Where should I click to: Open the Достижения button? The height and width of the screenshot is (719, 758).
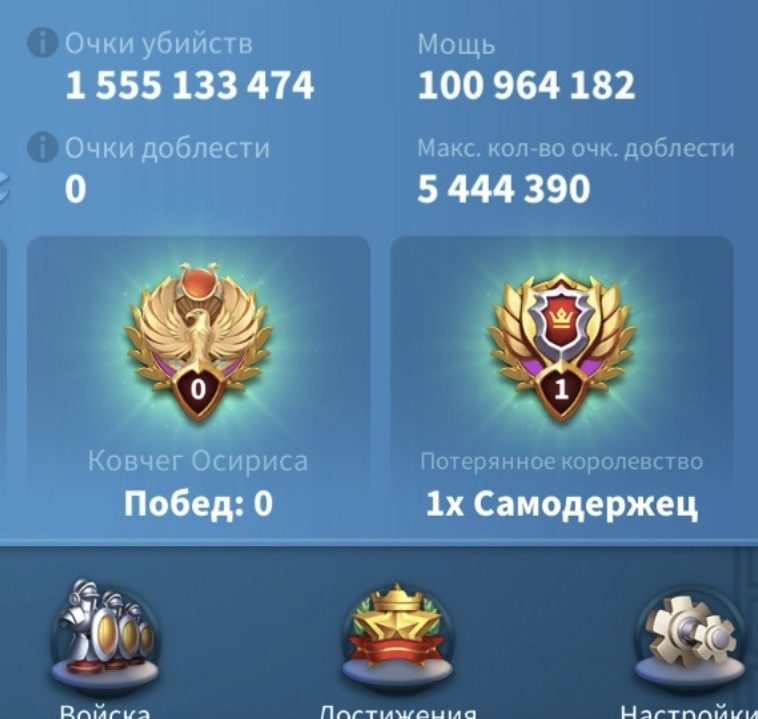pos(397,632)
